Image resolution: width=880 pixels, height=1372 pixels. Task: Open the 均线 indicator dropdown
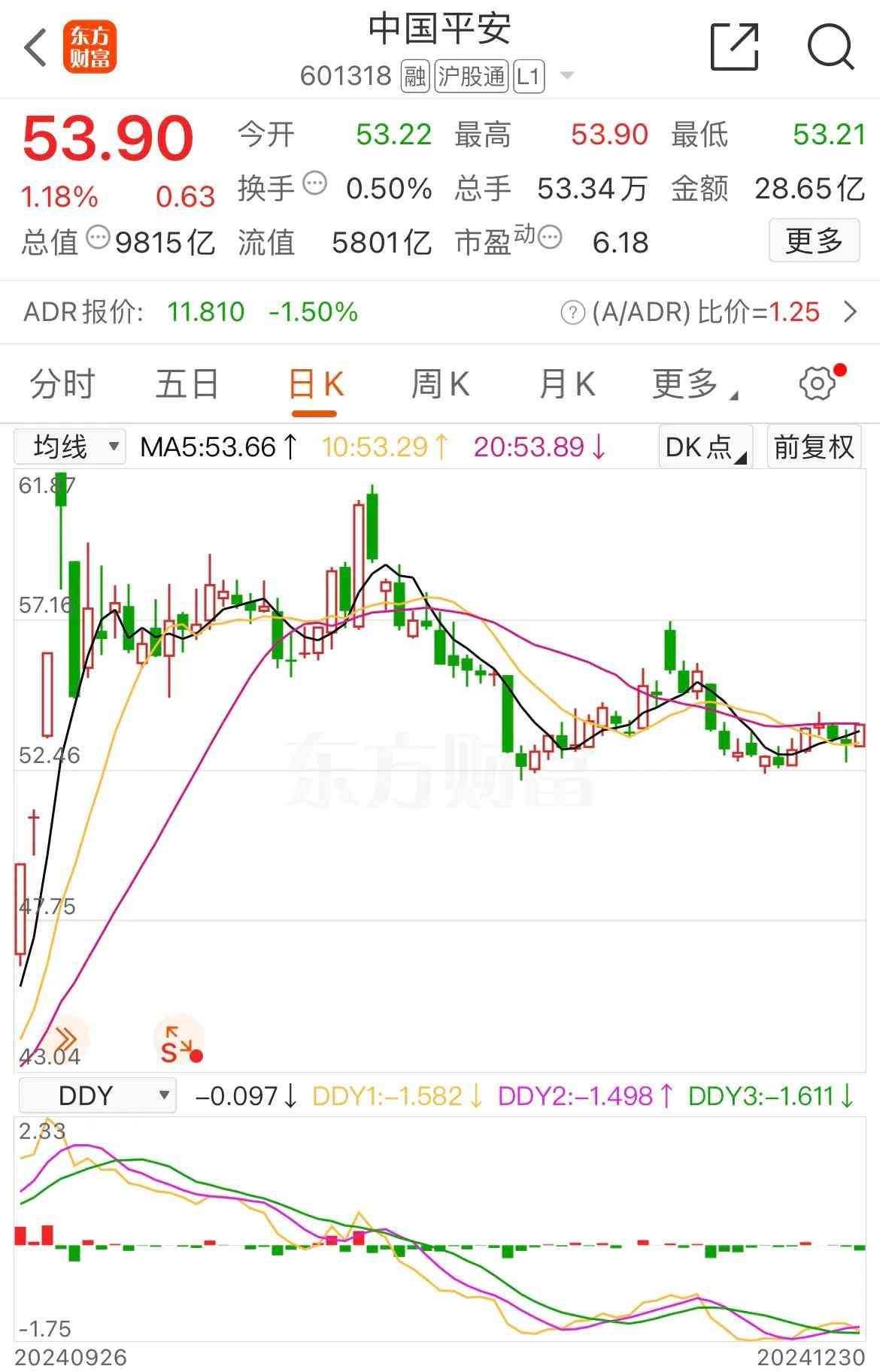point(70,447)
